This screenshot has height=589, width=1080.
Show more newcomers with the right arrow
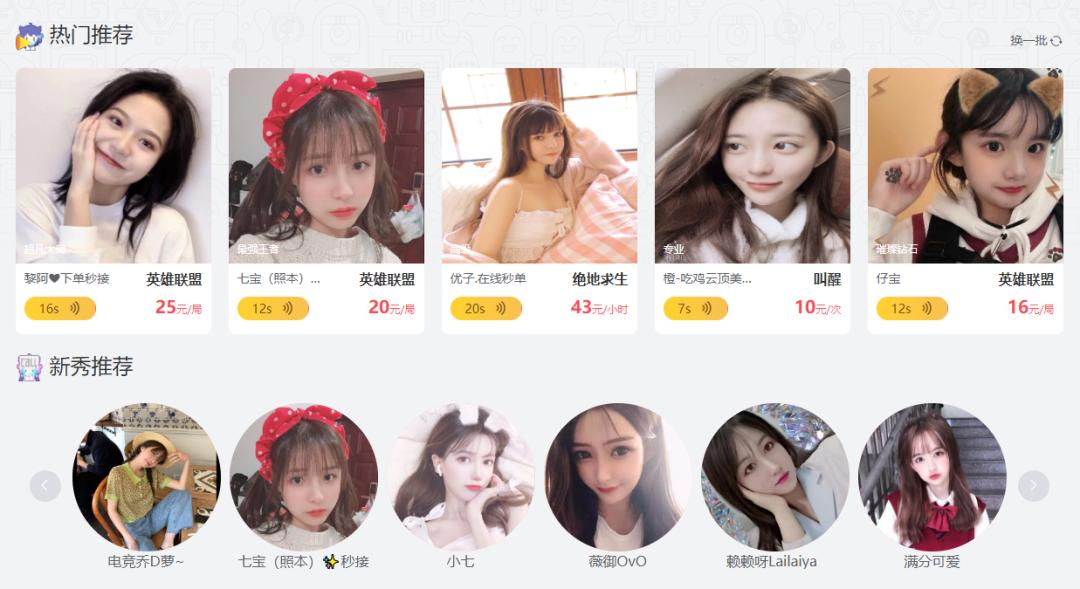click(x=1034, y=486)
